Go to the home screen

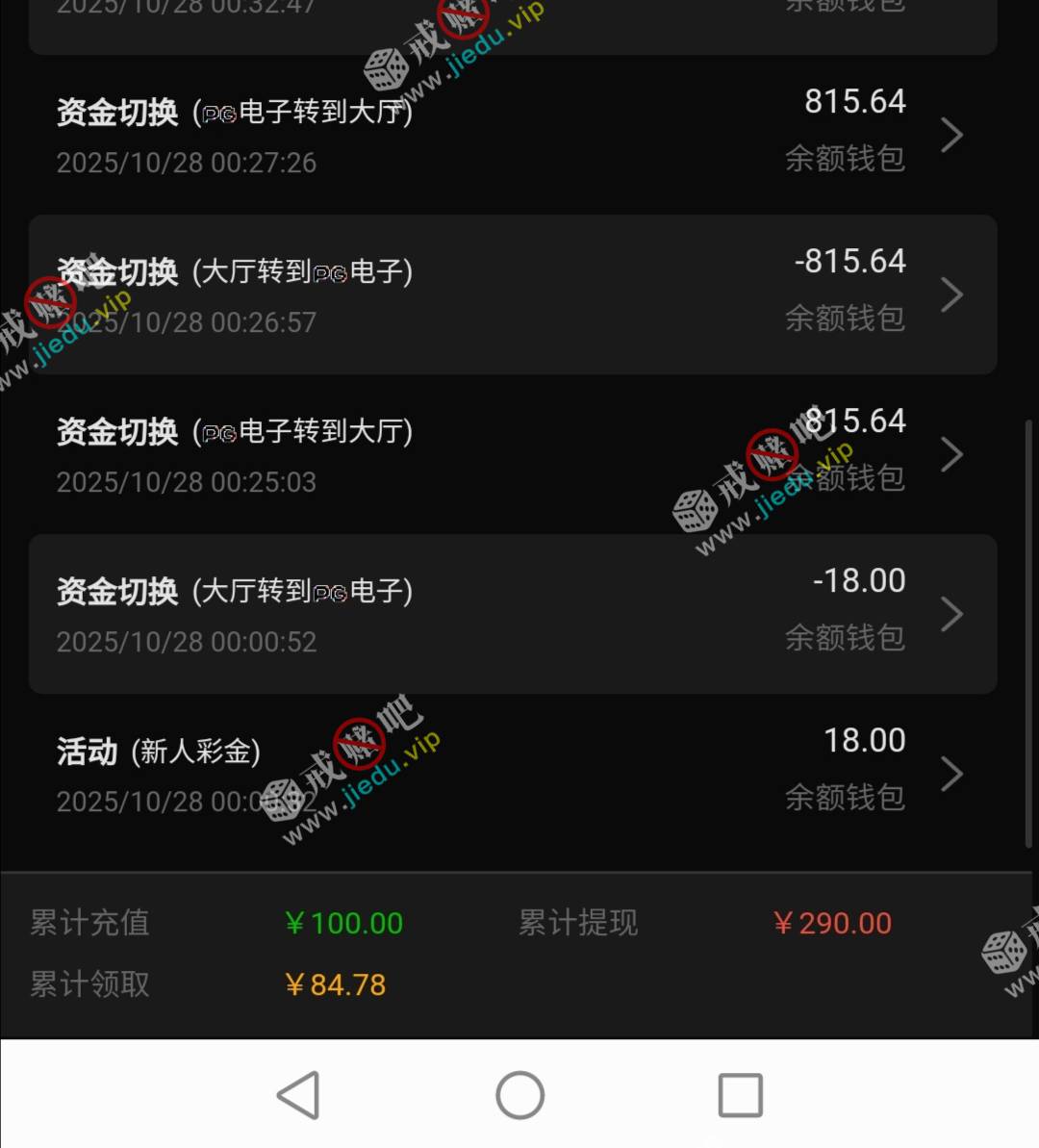tap(519, 1095)
